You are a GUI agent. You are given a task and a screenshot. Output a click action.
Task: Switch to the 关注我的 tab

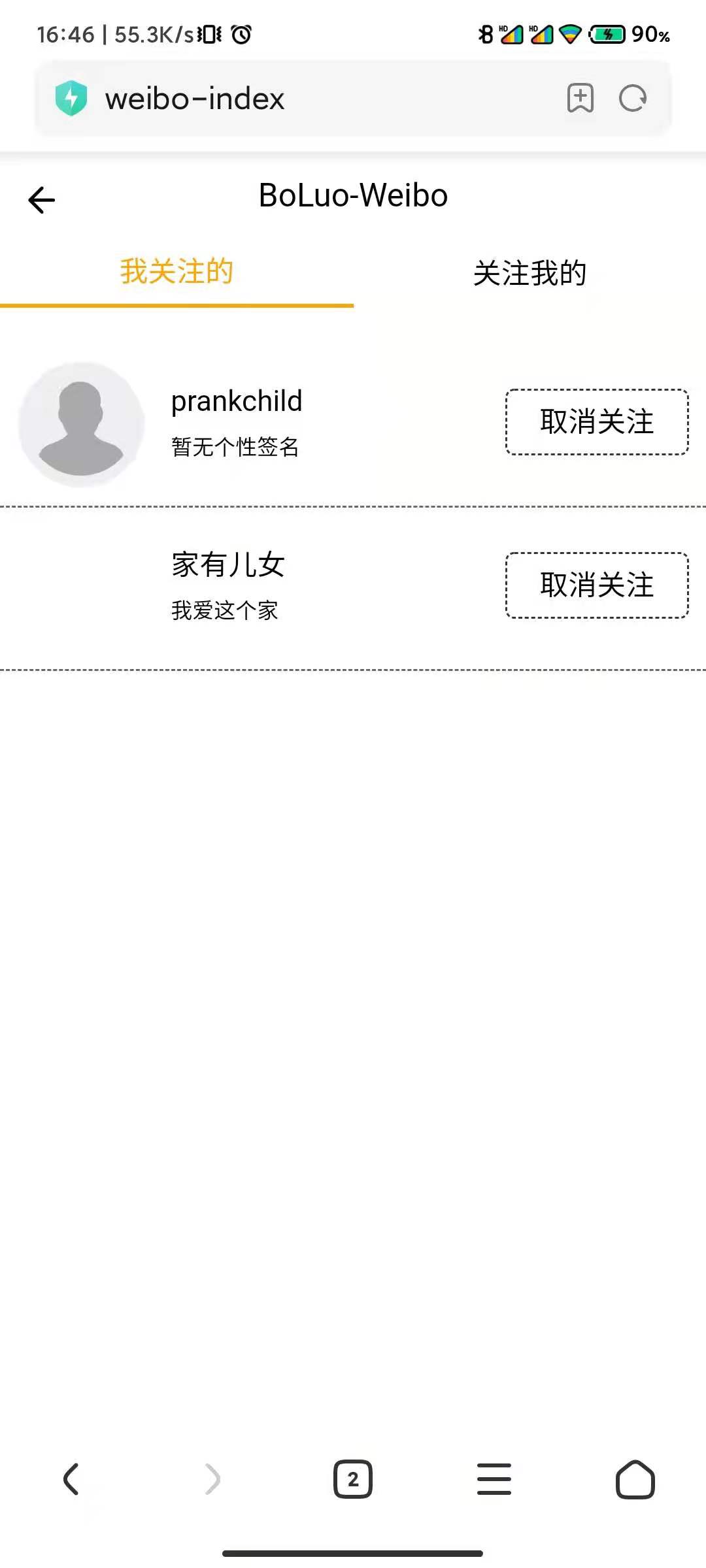pos(529,273)
